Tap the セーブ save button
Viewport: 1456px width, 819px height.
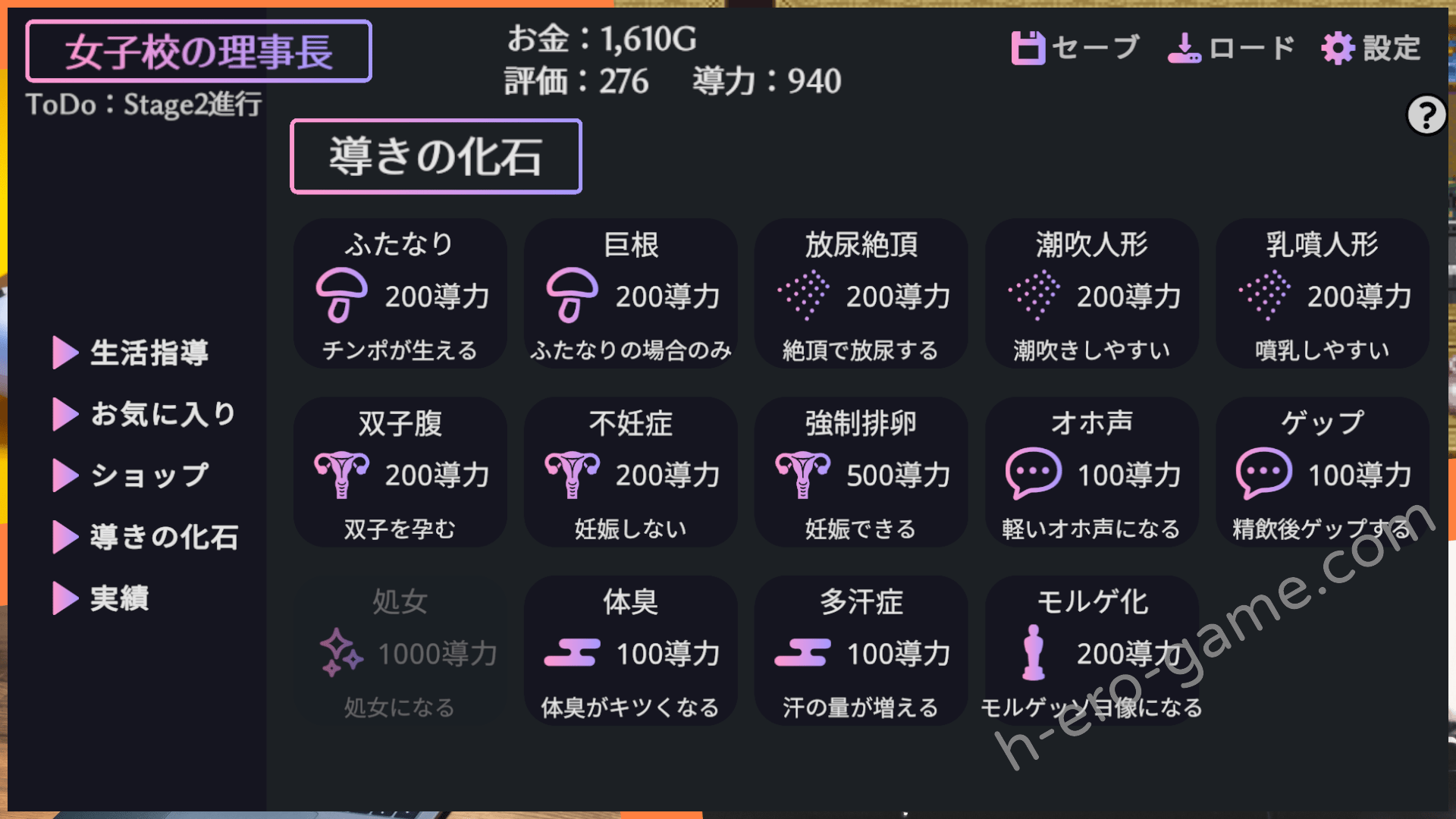pyautogui.click(x=1075, y=49)
